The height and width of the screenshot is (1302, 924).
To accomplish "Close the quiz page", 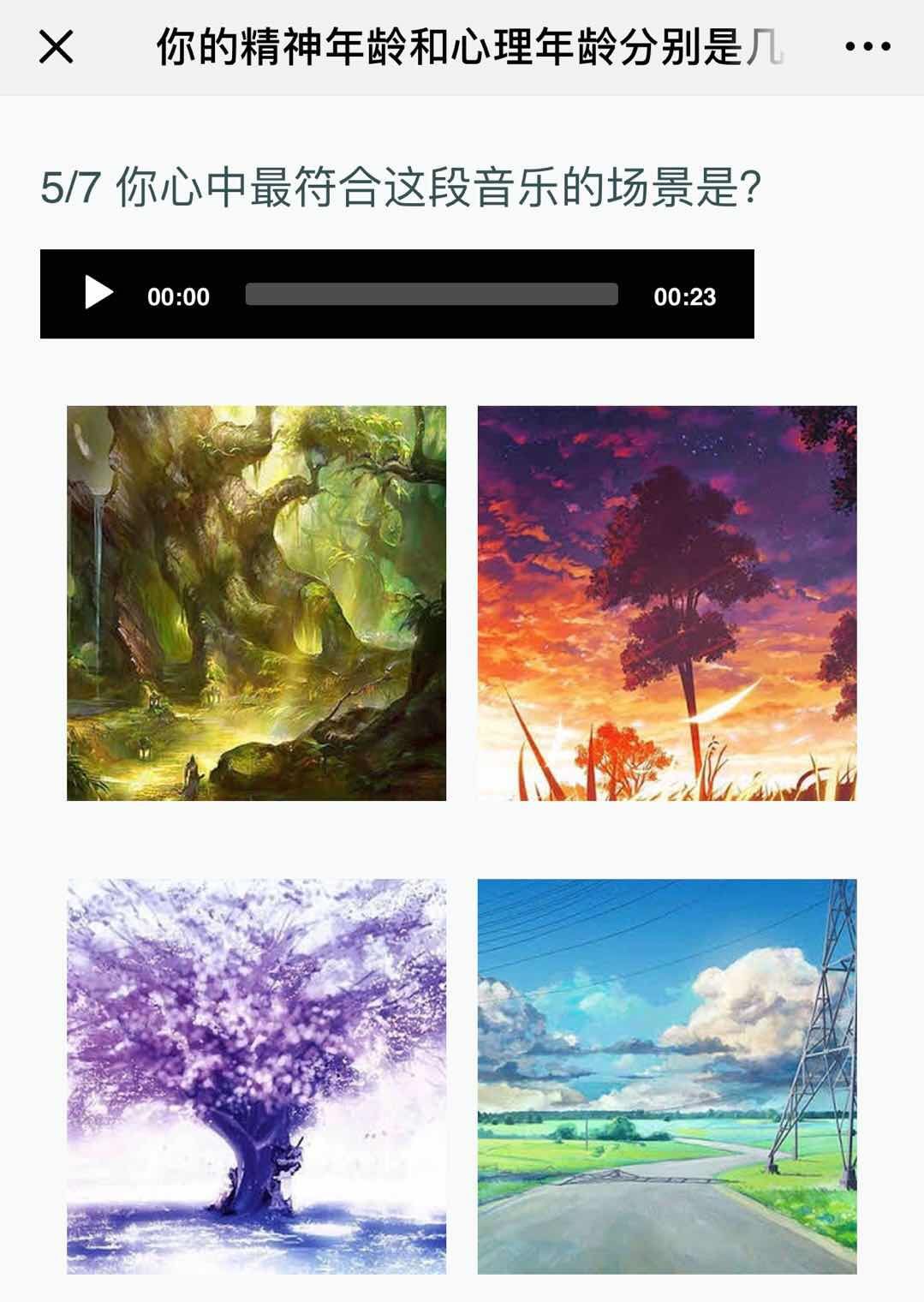I will 57,46.
